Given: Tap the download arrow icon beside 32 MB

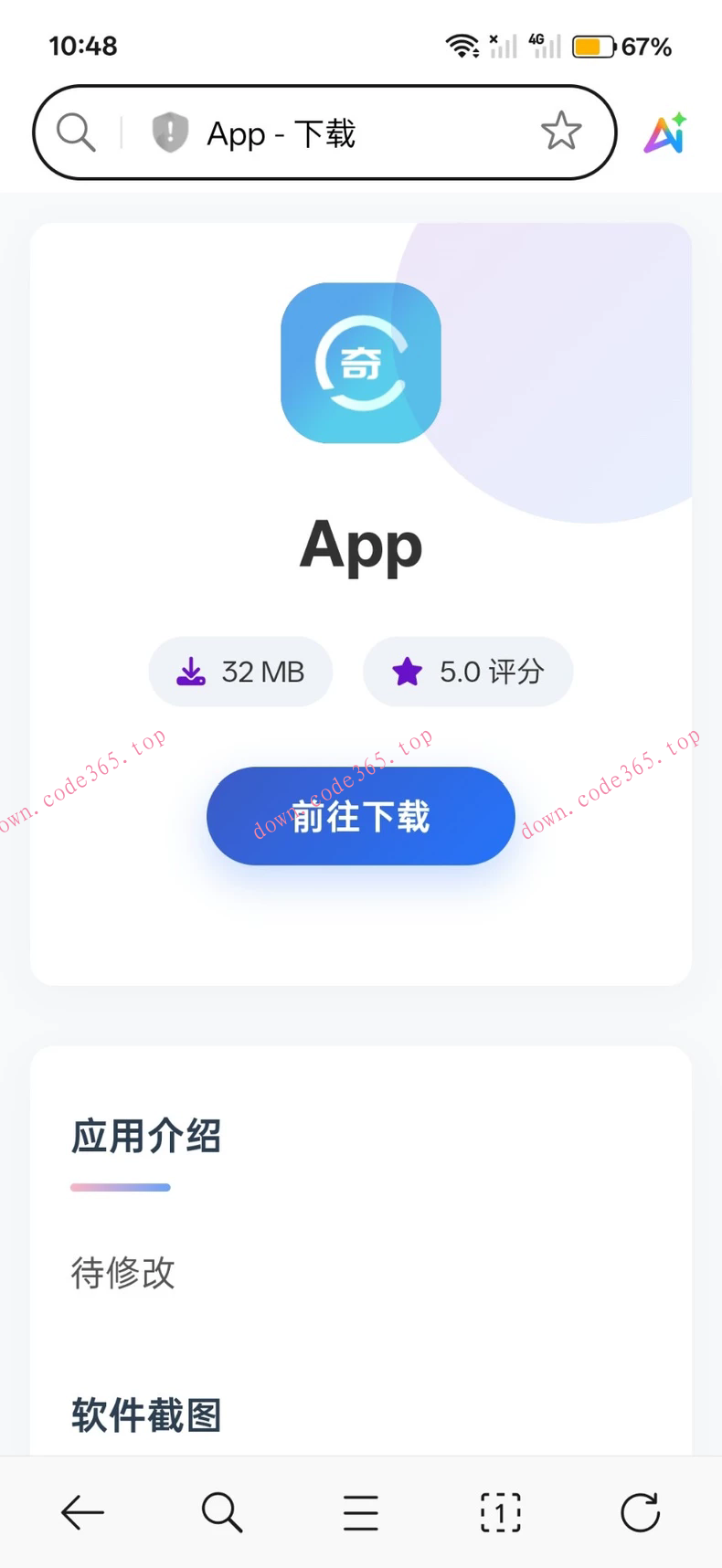Looking at the screenshot, I should pos(190,672).
